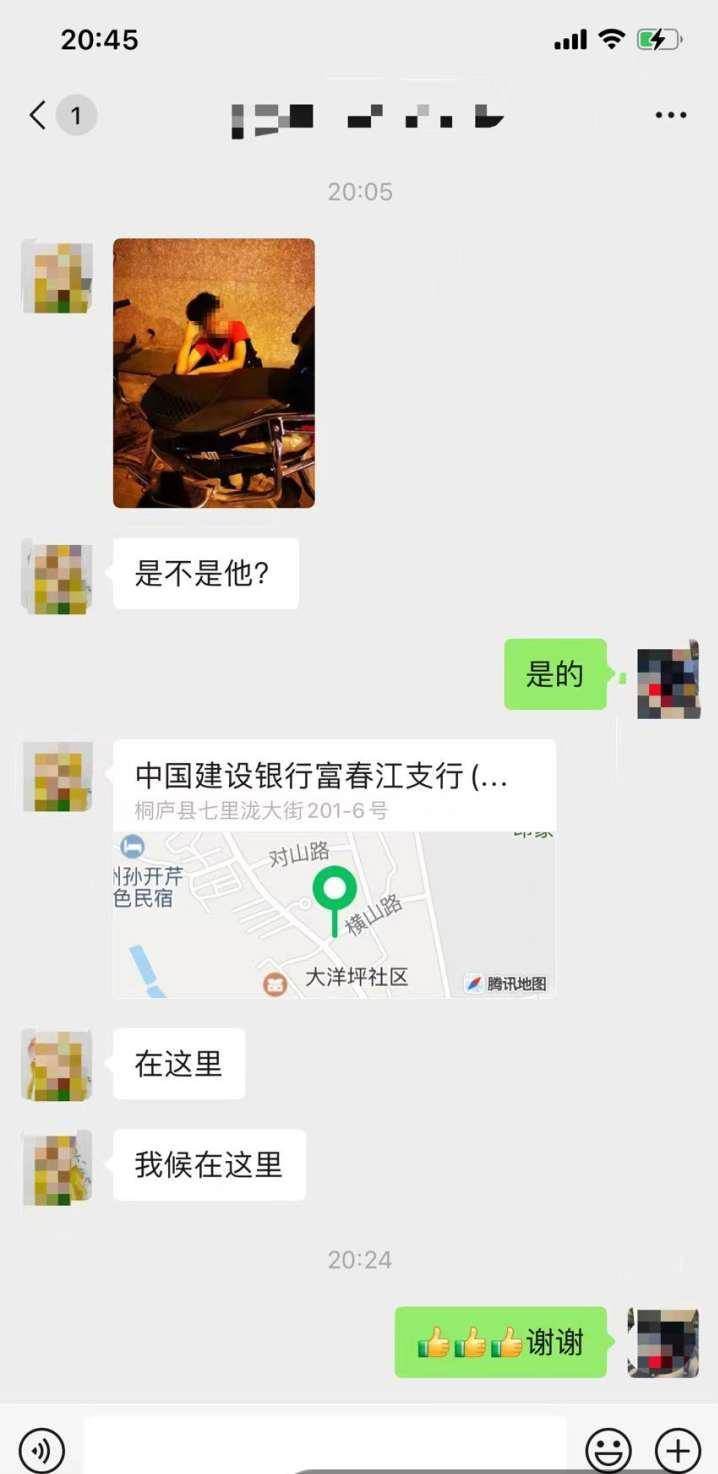Open the 中国建设银行富春江支行 location card
718x1474 pixels.
pyautogui.click(x=334, y=868)
